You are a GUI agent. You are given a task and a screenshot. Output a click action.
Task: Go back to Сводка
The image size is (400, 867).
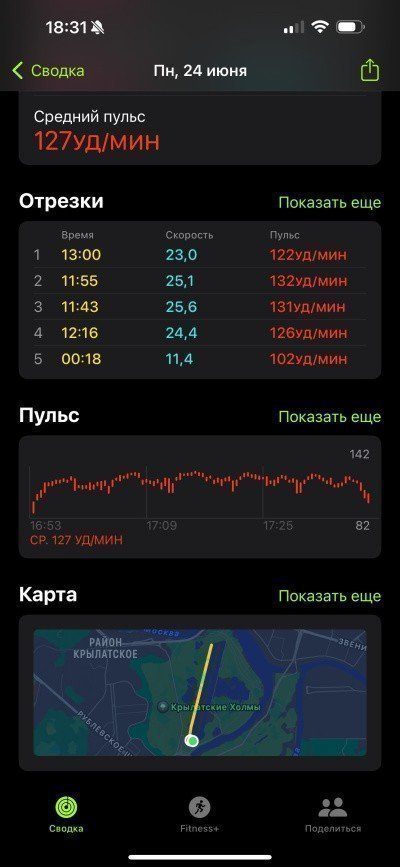[x=48, y=71]
